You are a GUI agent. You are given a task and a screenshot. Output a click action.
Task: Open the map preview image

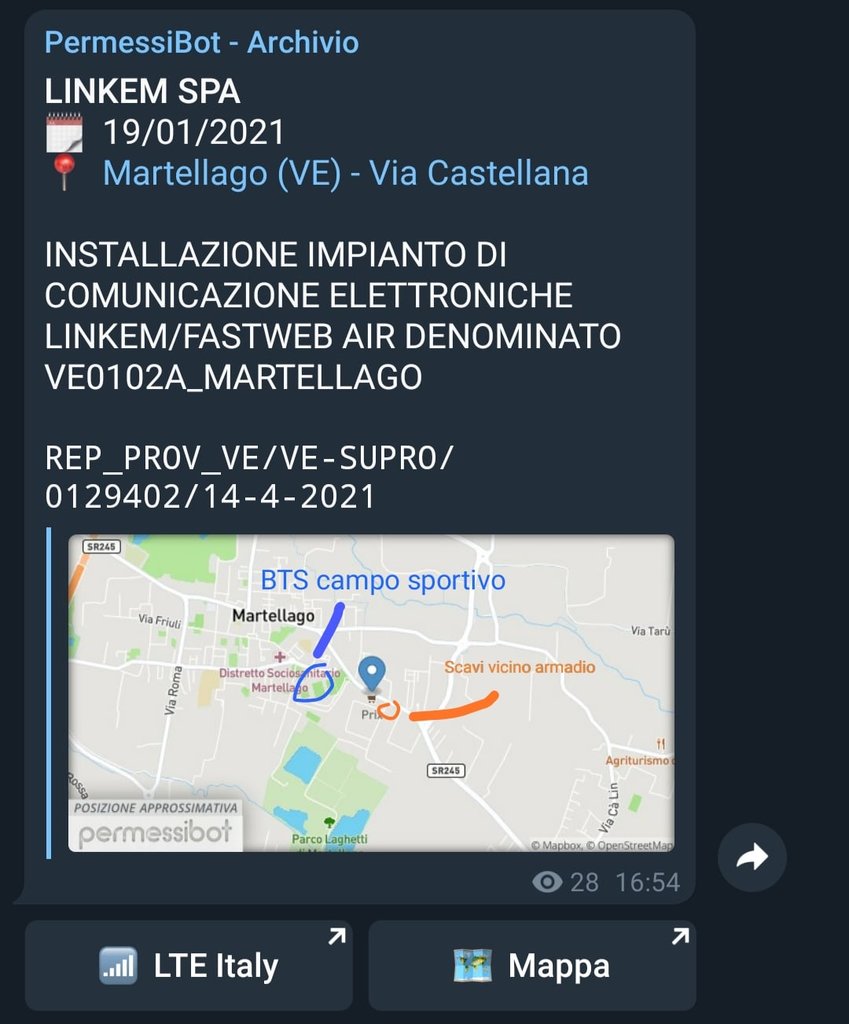(x=371, y=693)
